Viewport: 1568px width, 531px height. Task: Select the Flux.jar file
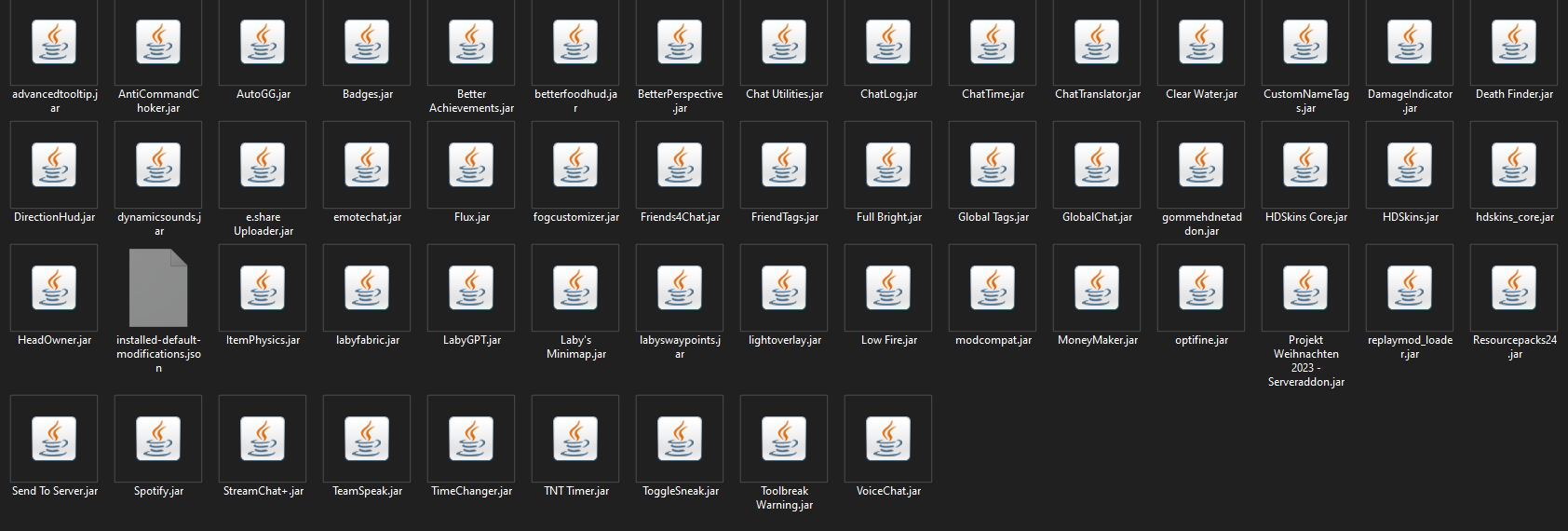(471, 166)
